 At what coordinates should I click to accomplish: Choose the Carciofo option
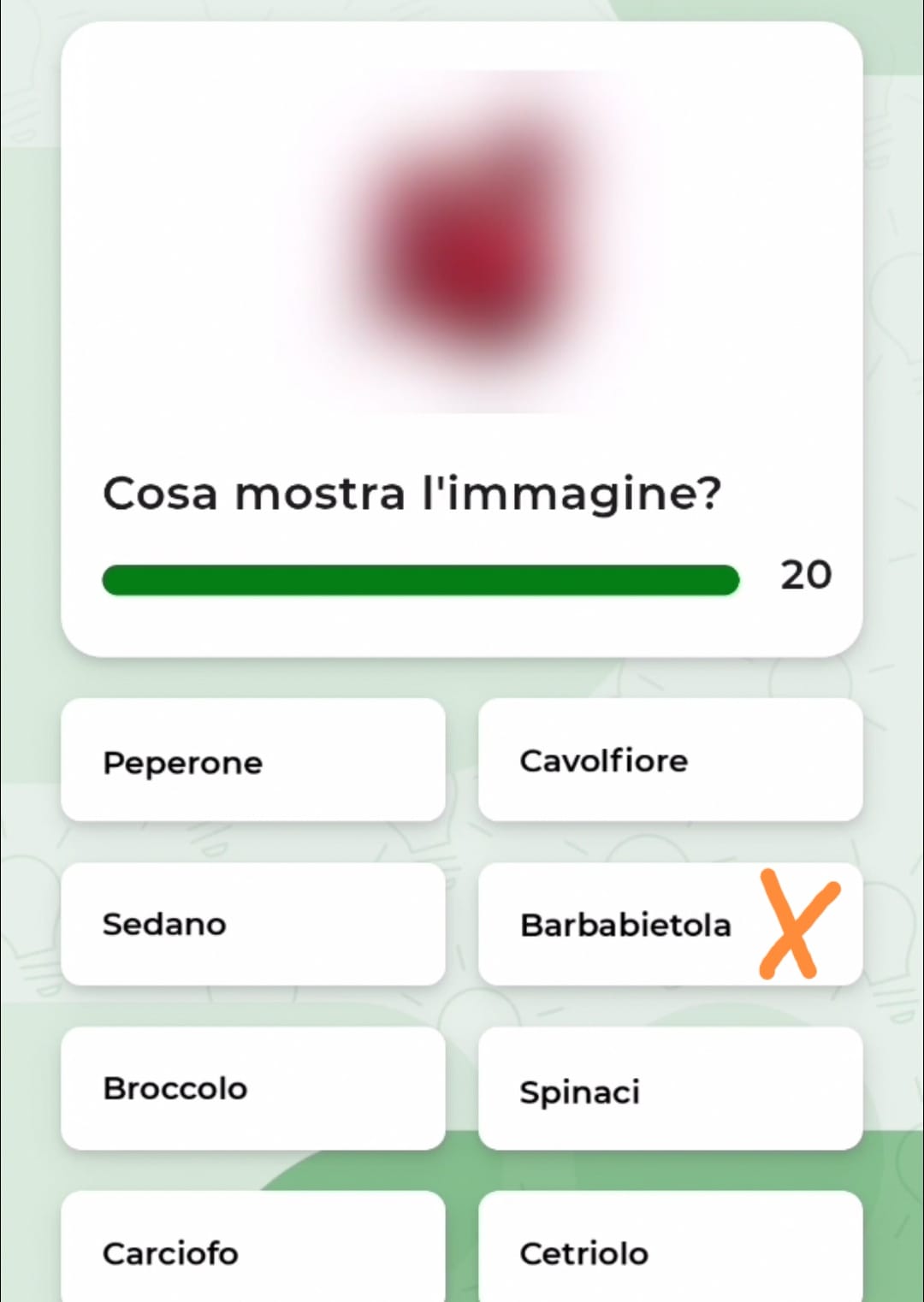coord(252,1252)
